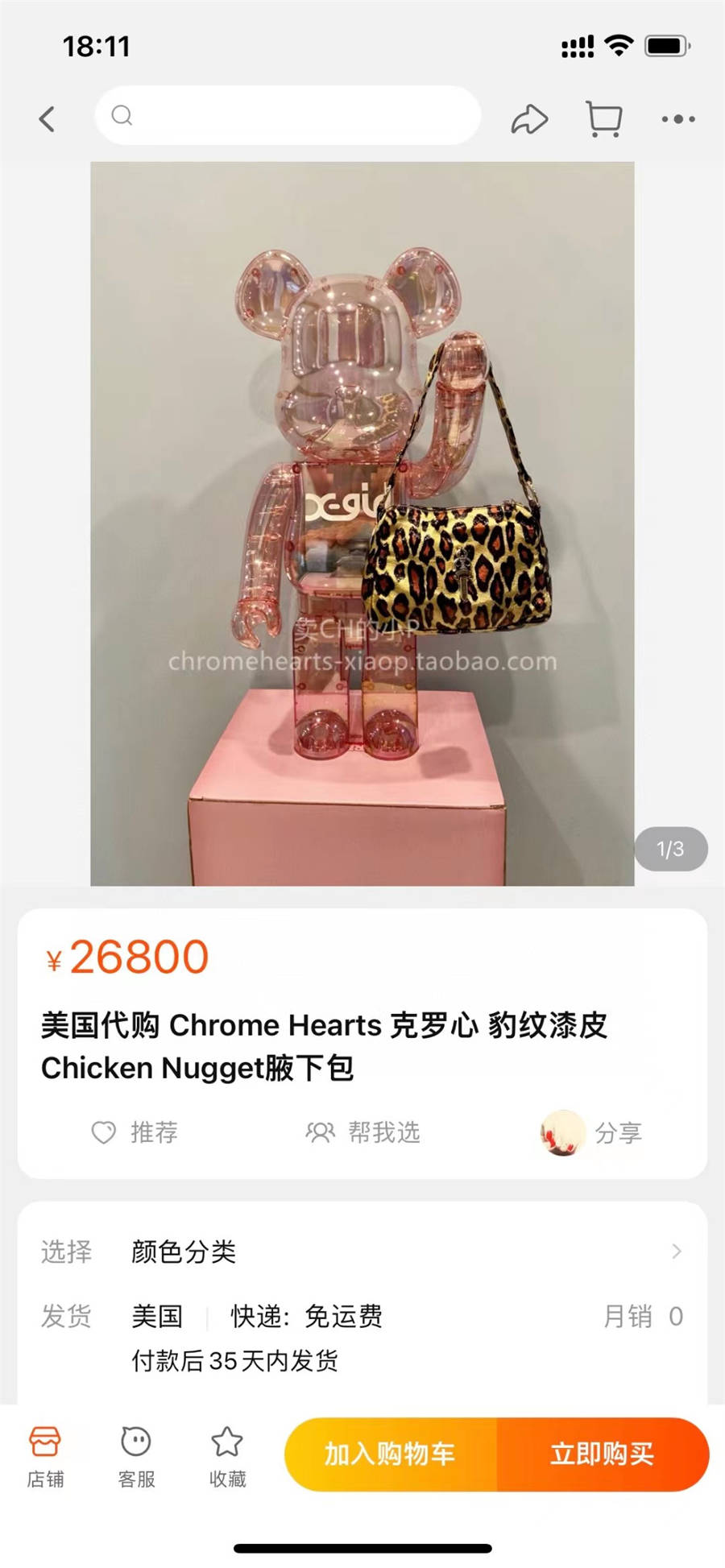The width and height of the screenshot is (725, 1568).
Task: Open 帮我选 help-me-choose option
Action: (363, 1132)
